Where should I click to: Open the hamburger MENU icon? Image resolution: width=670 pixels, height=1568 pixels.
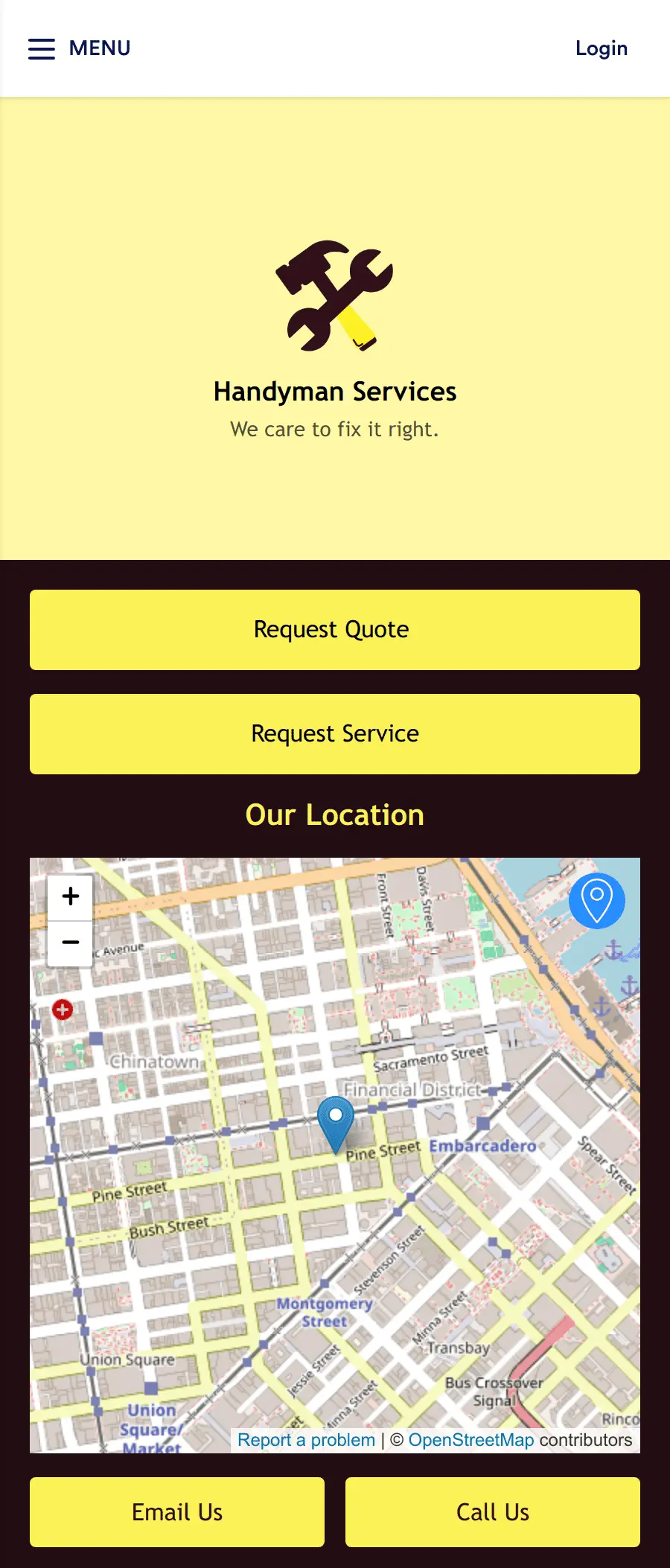pyautogui.click(x=42, y=48)
